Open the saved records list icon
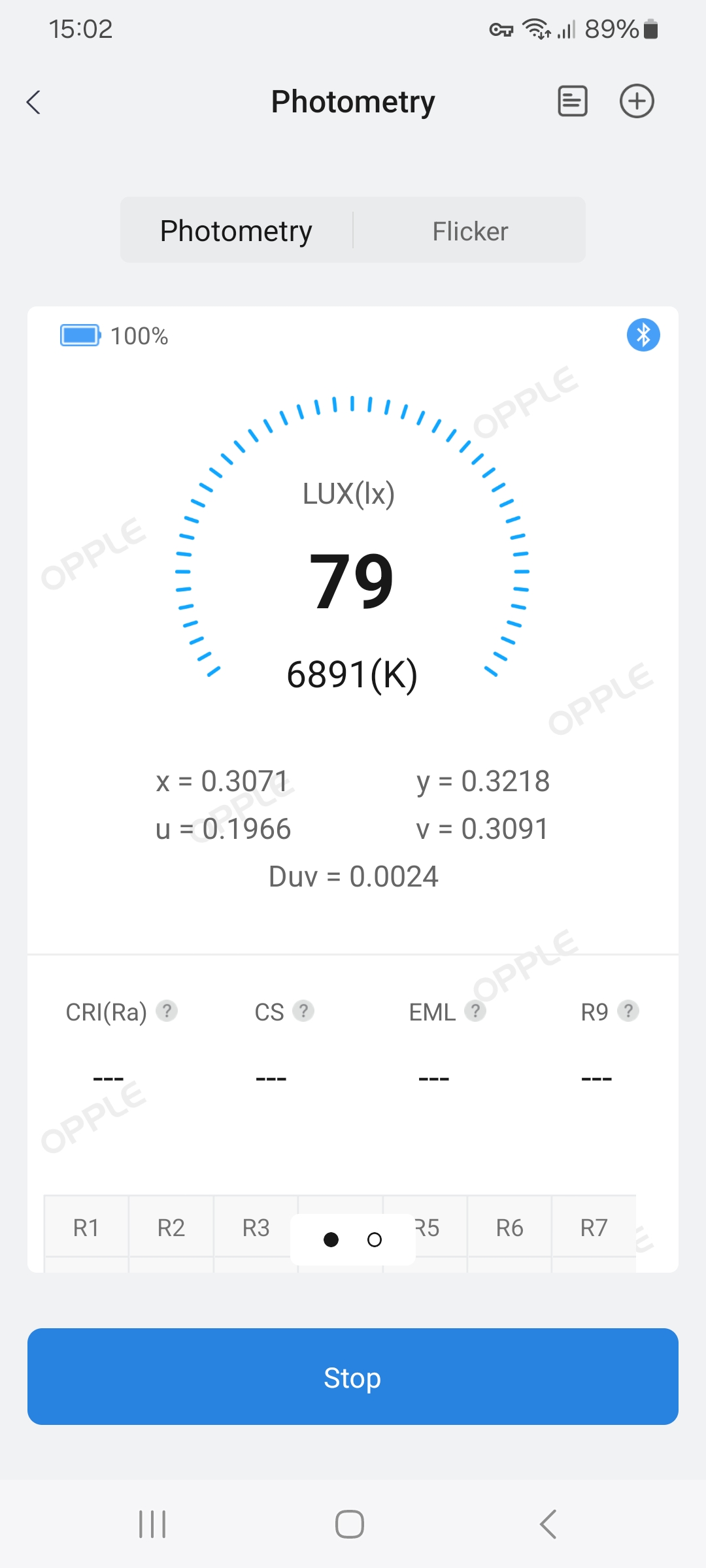 pyautogui.click(x=572, y=101)
